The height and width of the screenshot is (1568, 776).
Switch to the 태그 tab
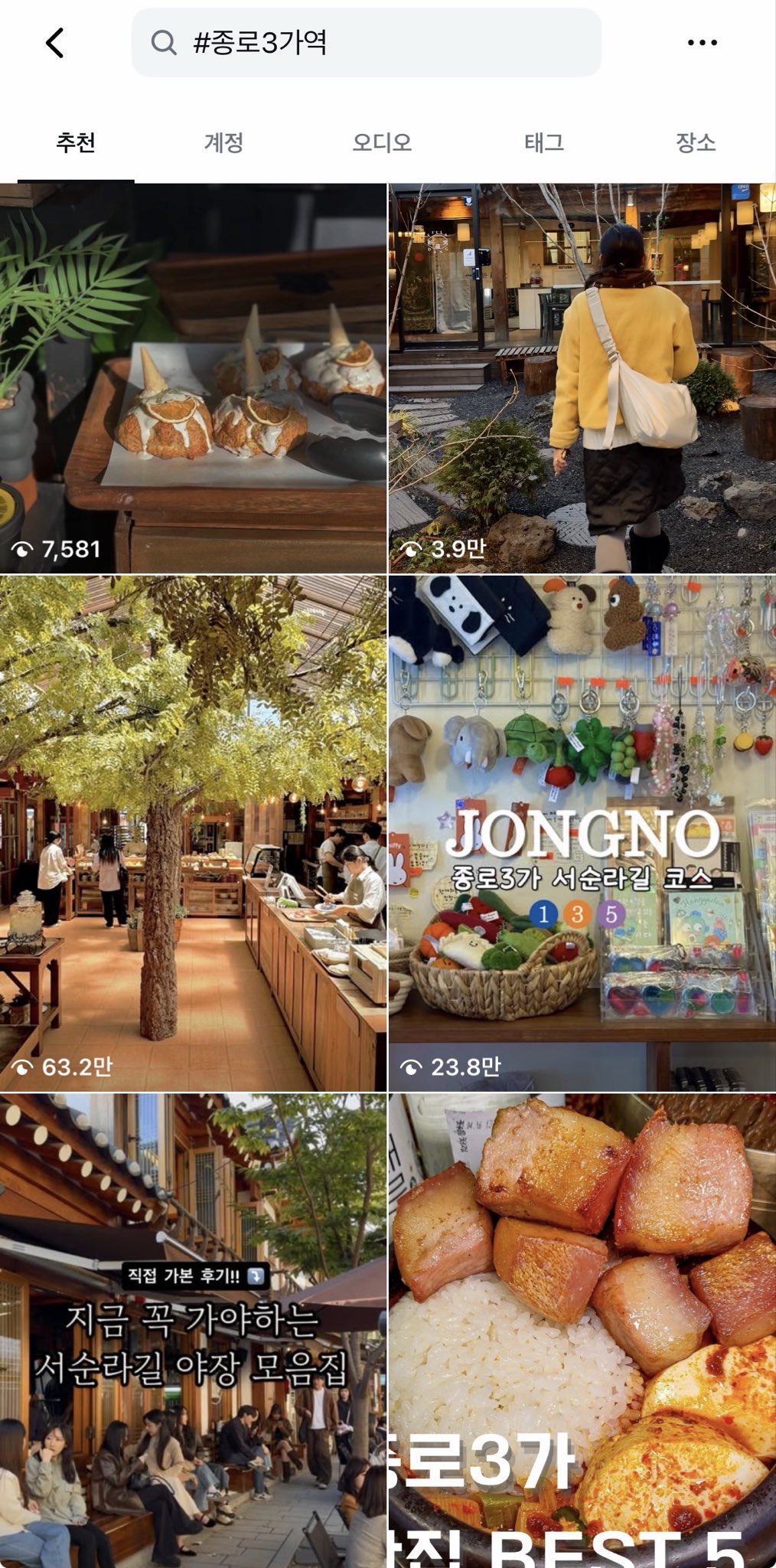tap(543, 142)
